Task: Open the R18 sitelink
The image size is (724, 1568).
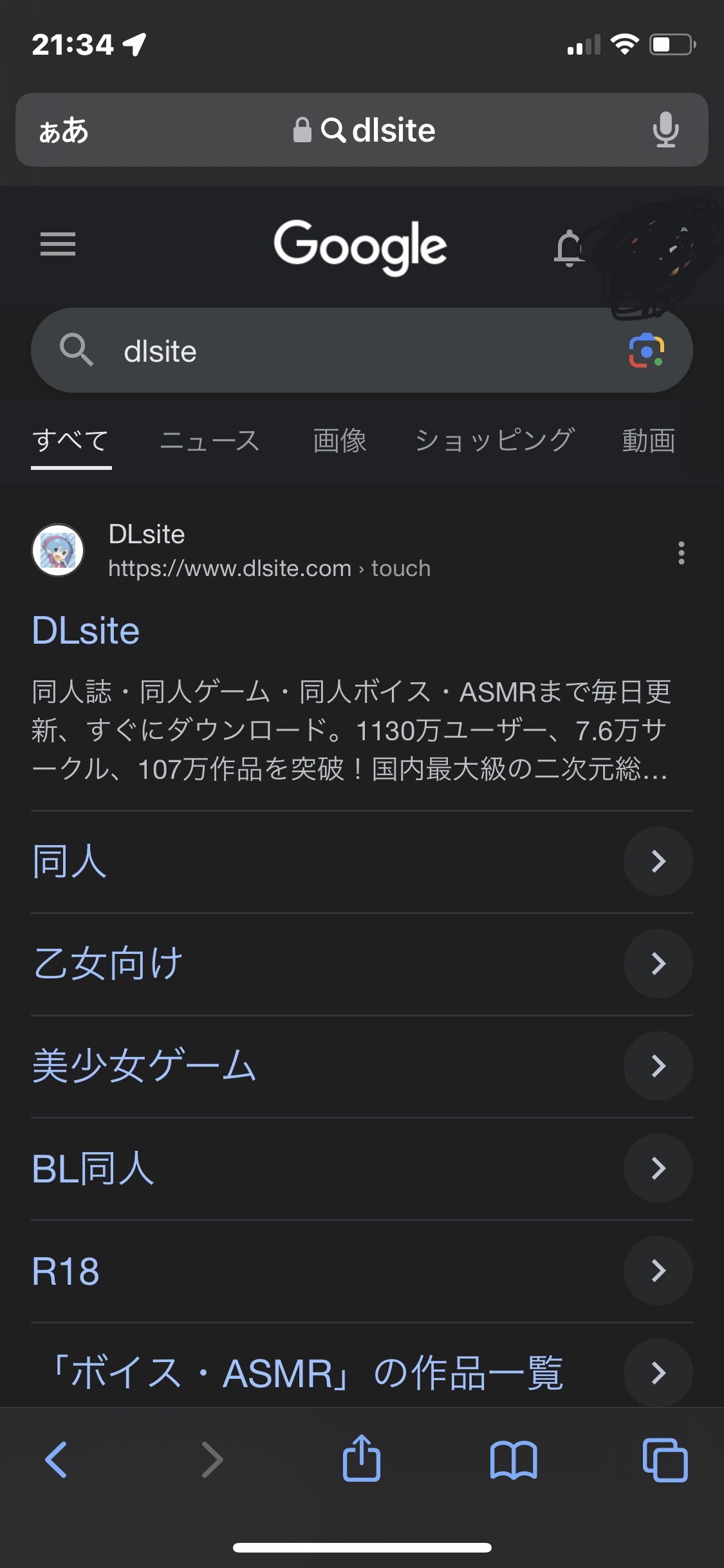Action: click(362, 1271)
